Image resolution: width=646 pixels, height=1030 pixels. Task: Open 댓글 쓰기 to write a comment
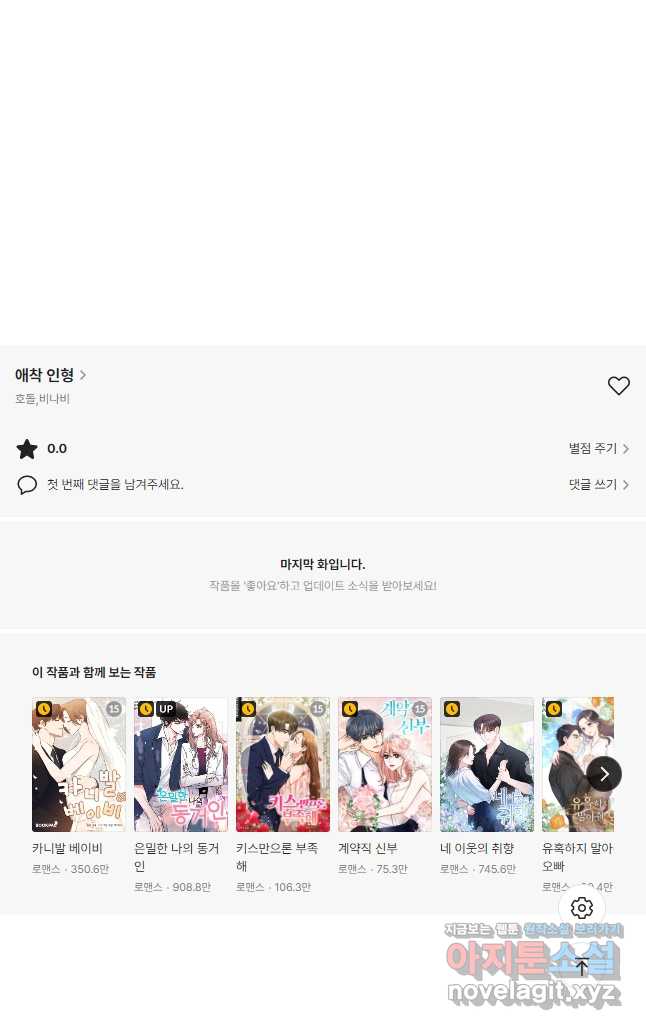click(598, 485)
